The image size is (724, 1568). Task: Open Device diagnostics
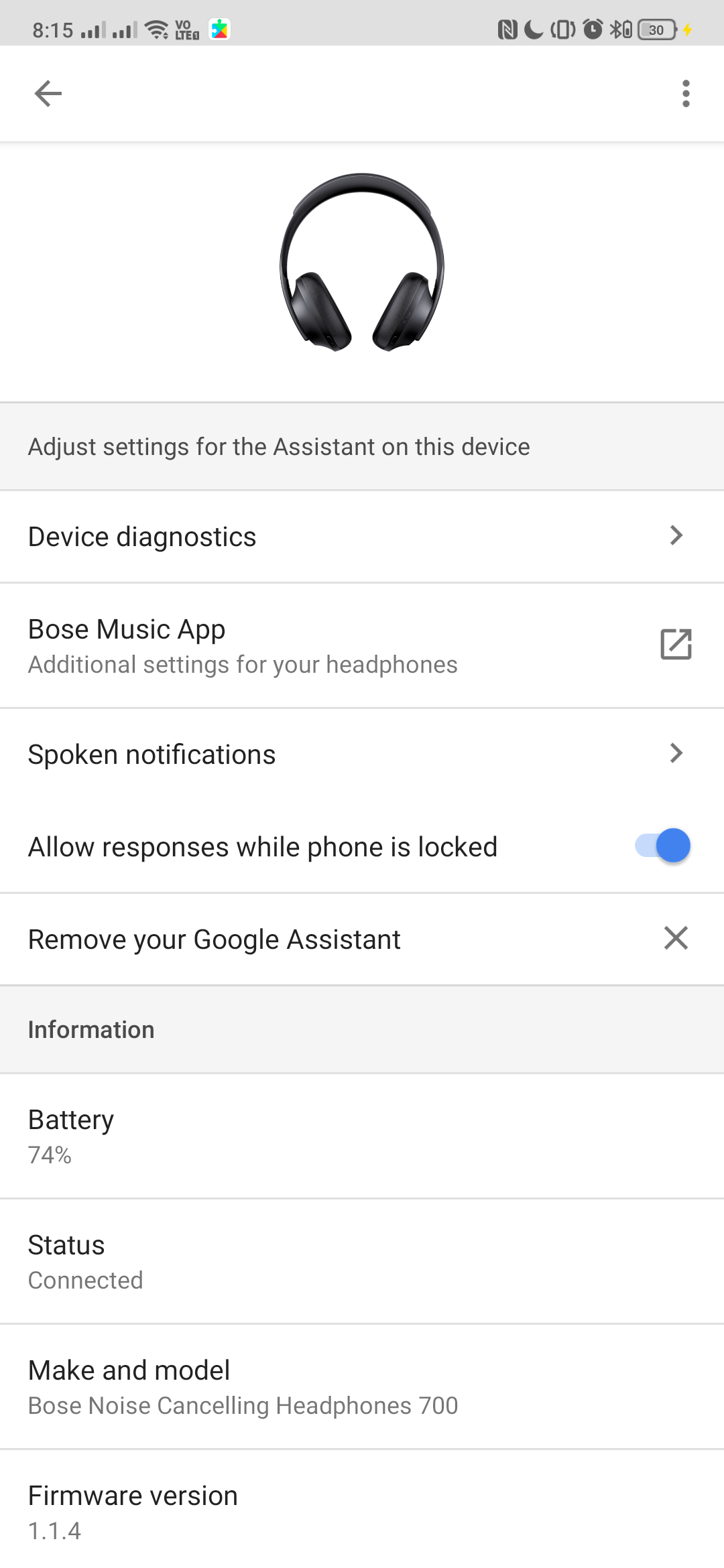tap(362, 537)
